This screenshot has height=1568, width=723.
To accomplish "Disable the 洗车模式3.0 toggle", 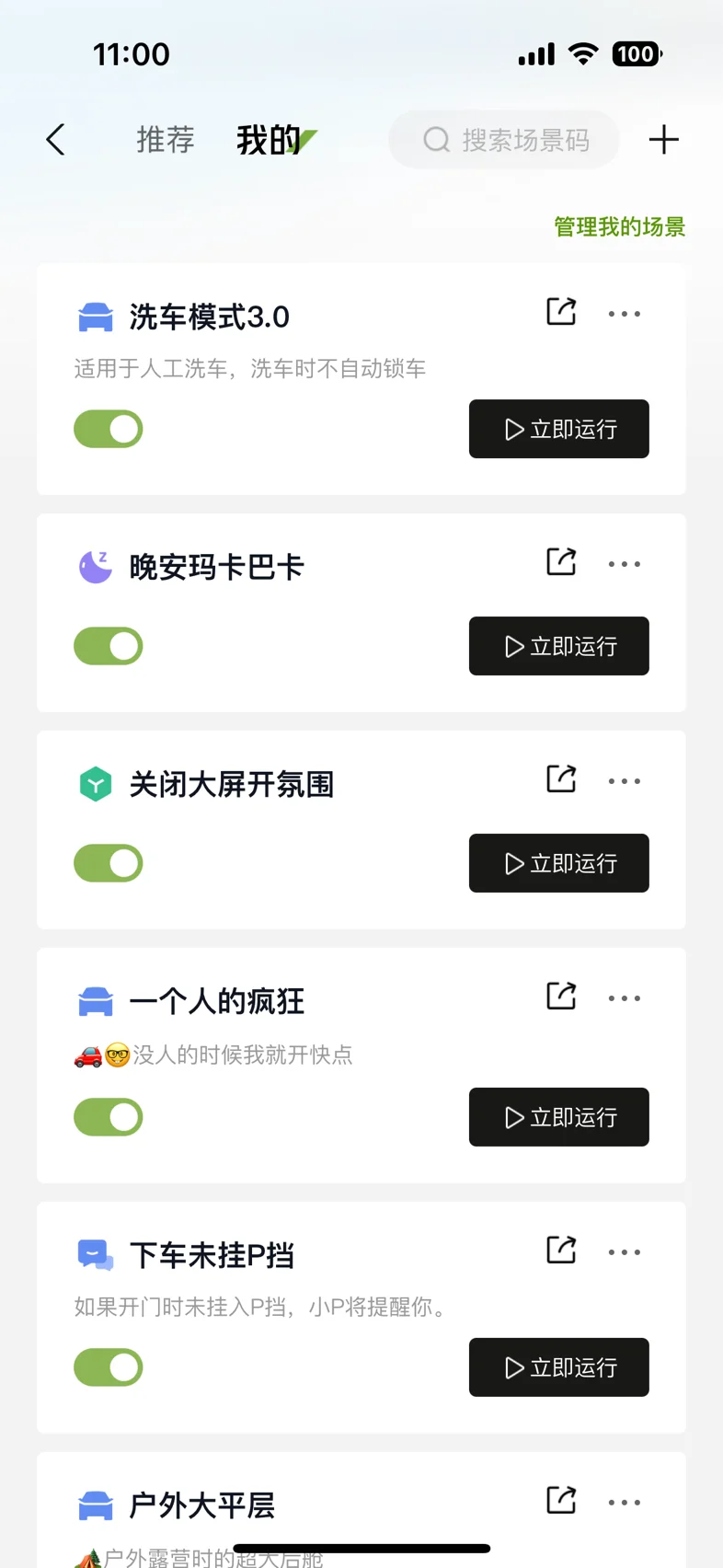I will pos(109,429).
